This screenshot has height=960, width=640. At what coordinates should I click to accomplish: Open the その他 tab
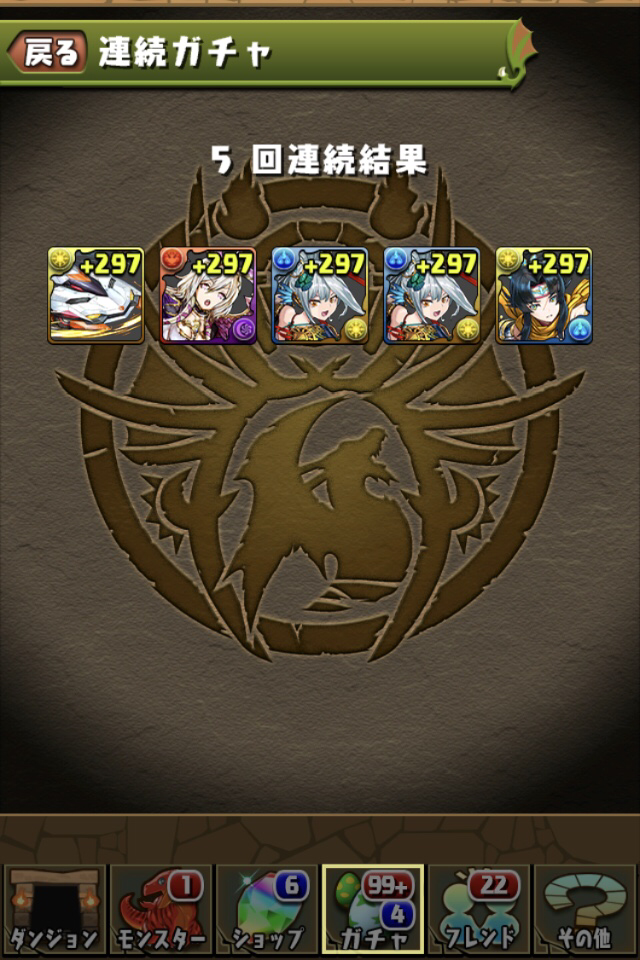[x=585, y=910]
